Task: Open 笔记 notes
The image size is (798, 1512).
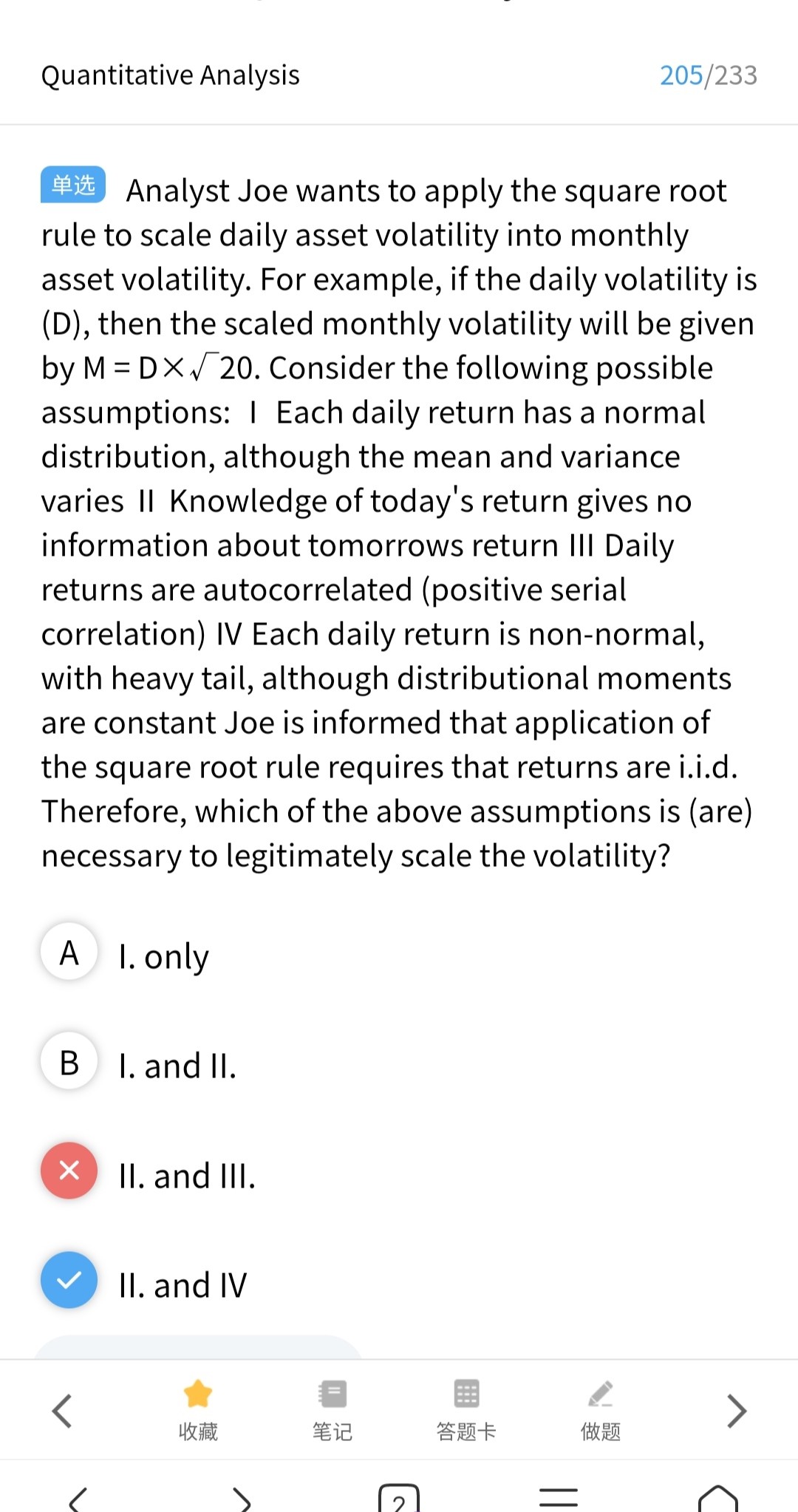Action: (332, 1410)
